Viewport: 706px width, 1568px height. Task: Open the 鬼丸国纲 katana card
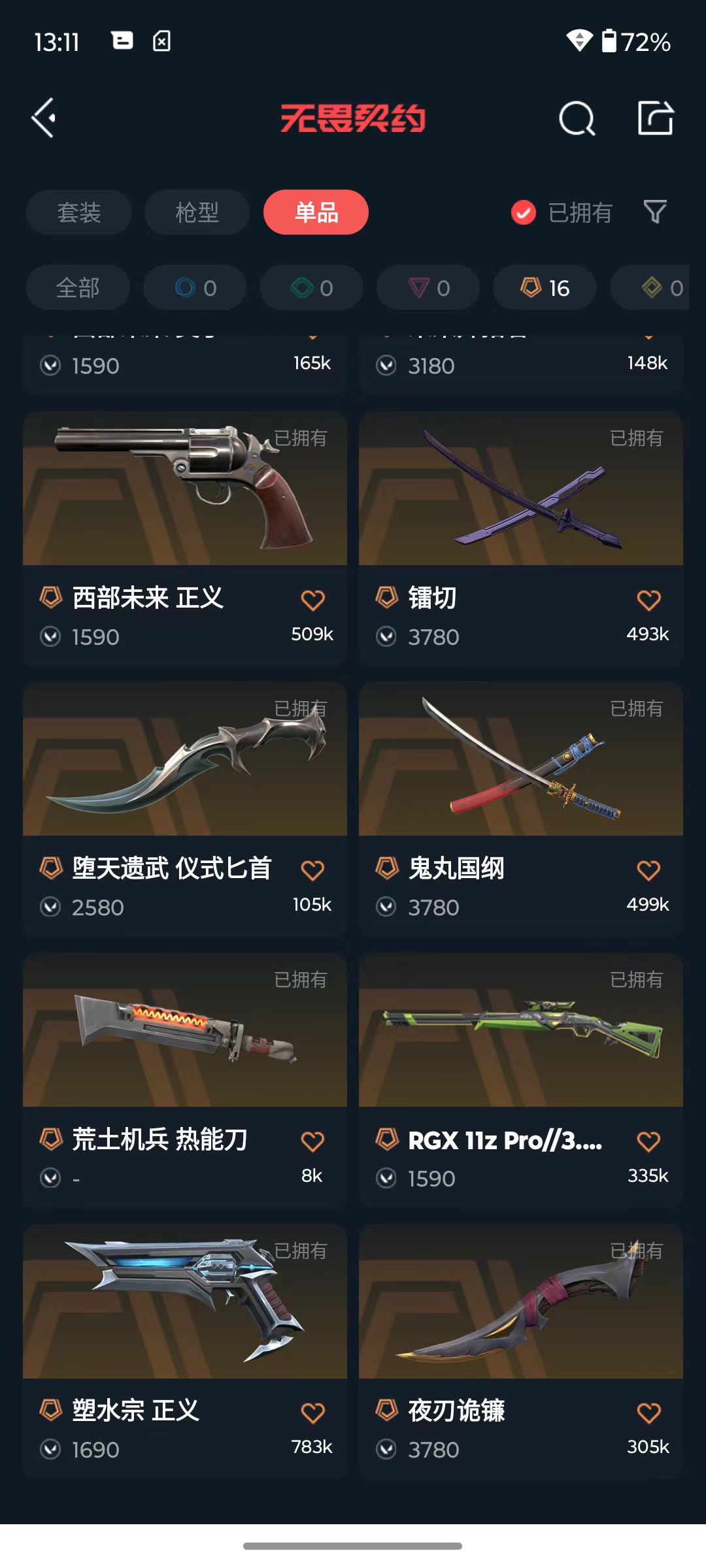[x=521, y=810]
